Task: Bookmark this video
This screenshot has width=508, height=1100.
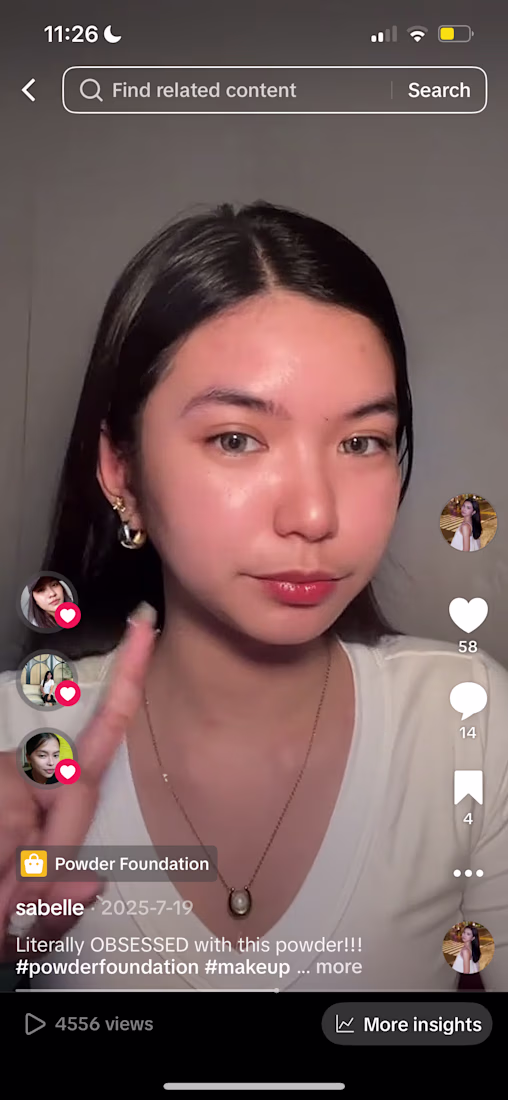Action: coord(468,788)
